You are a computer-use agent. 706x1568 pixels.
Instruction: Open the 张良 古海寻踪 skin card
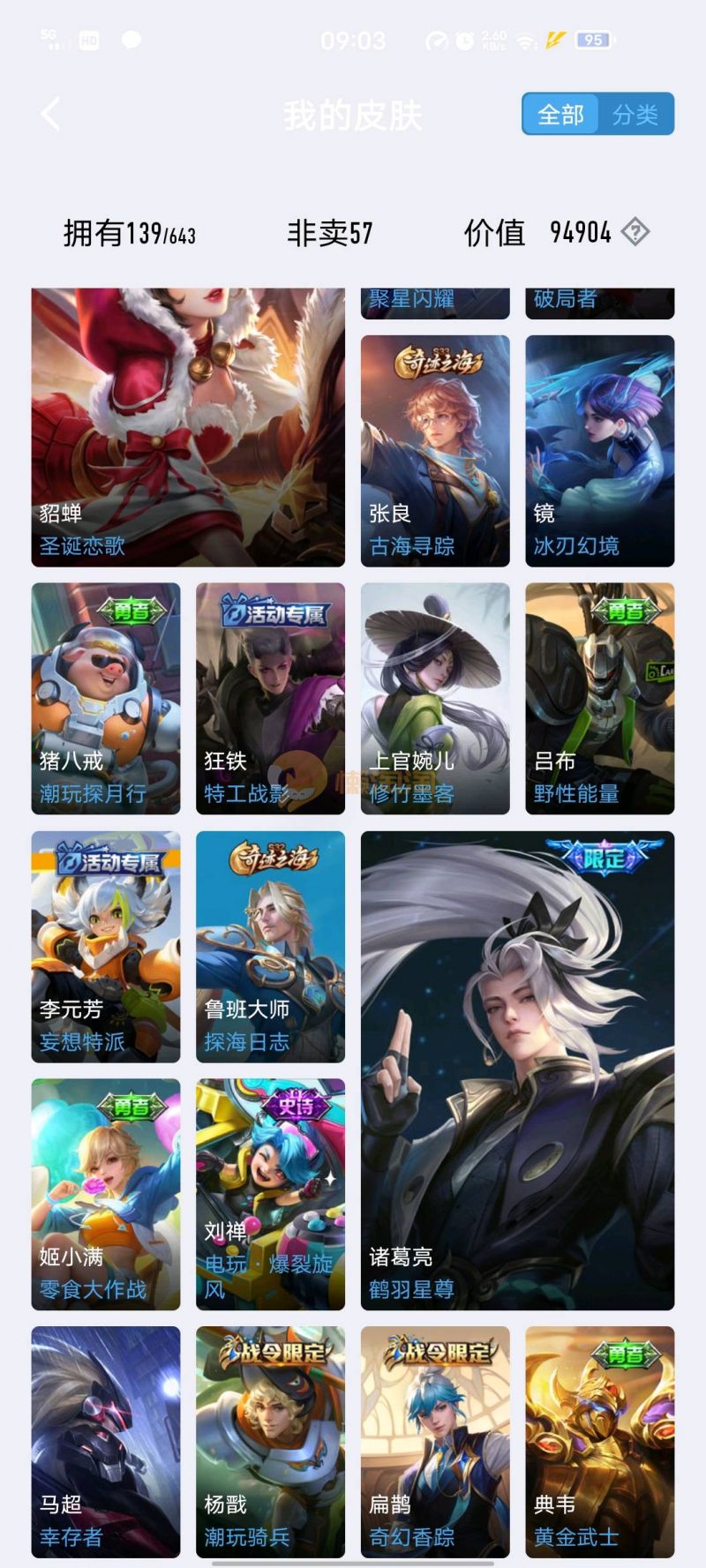[435, 450]
